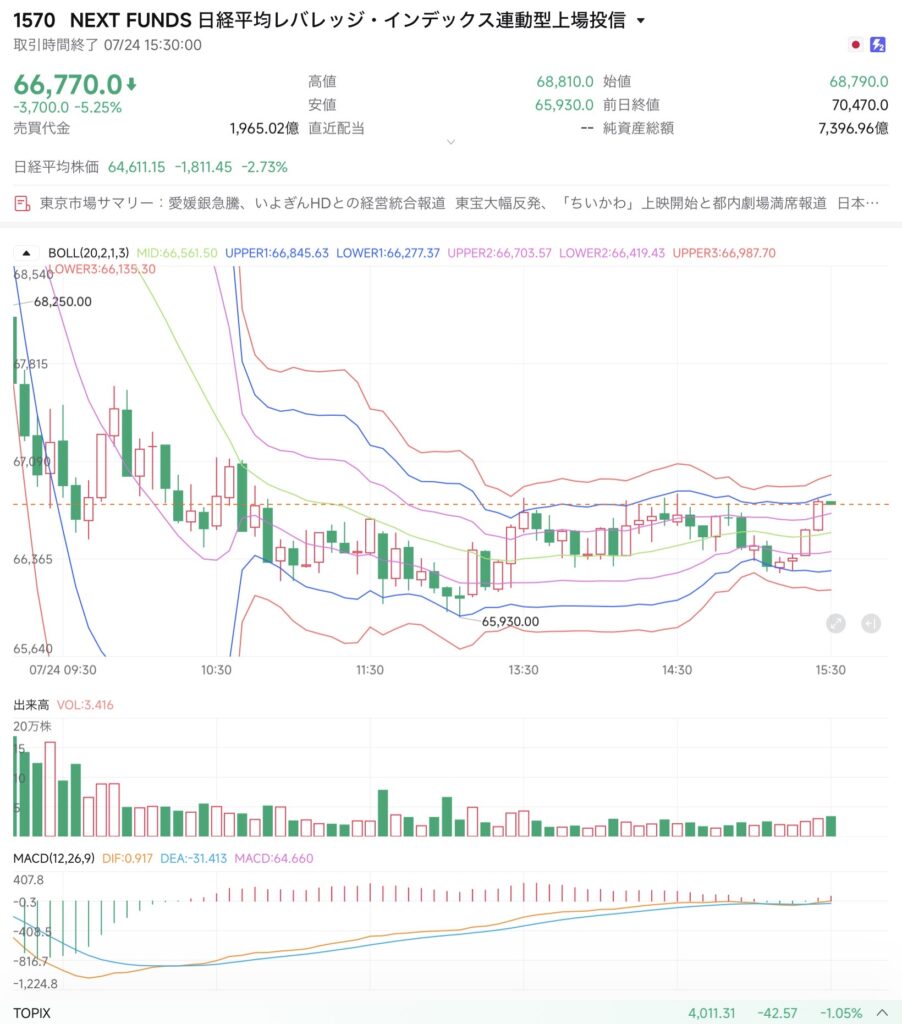Screen dimensions: 902x1024
Task: Expand chart to fullscreen
Action: click(x=835, y=624)
